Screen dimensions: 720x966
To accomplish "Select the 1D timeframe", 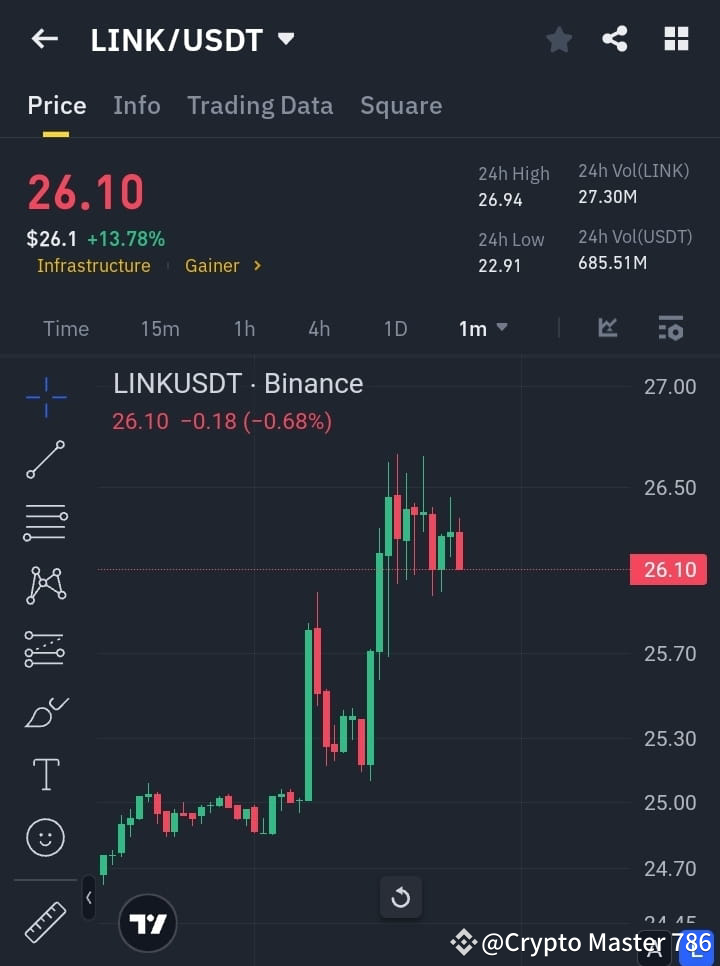I will click(x=395, y=328).
